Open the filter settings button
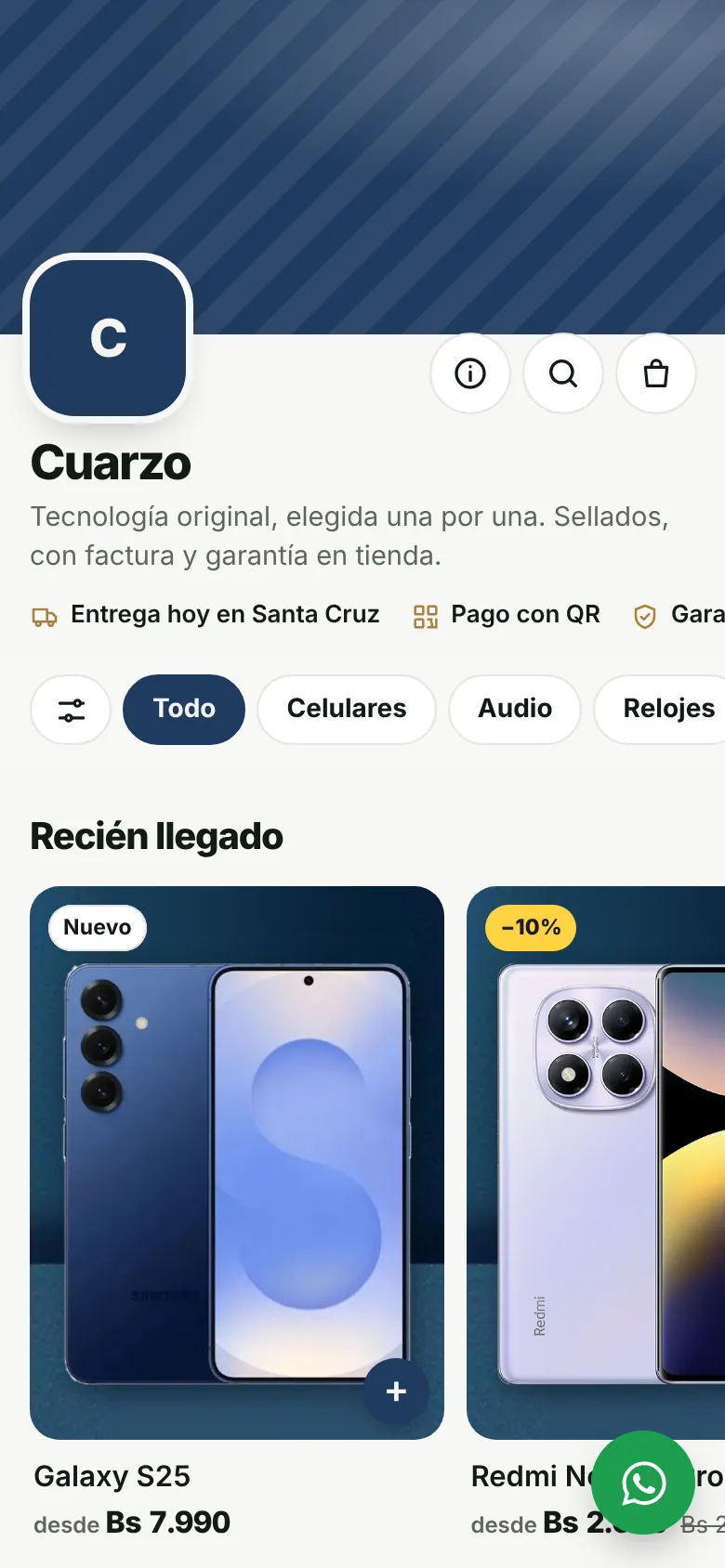The image size is (725, 1568). point(71,710)
